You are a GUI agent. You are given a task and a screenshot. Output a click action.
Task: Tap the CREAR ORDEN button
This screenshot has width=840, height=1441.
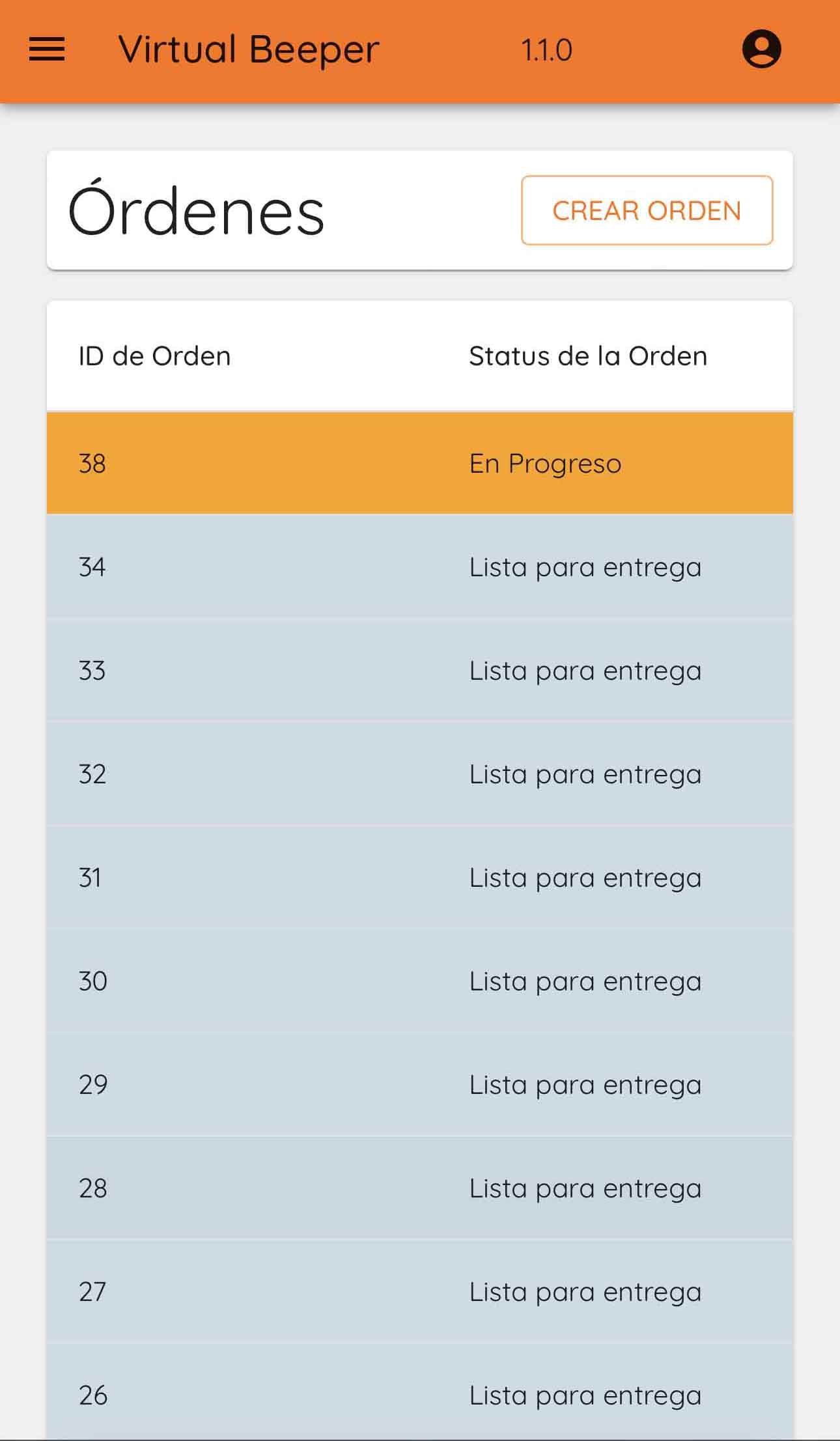647,210
